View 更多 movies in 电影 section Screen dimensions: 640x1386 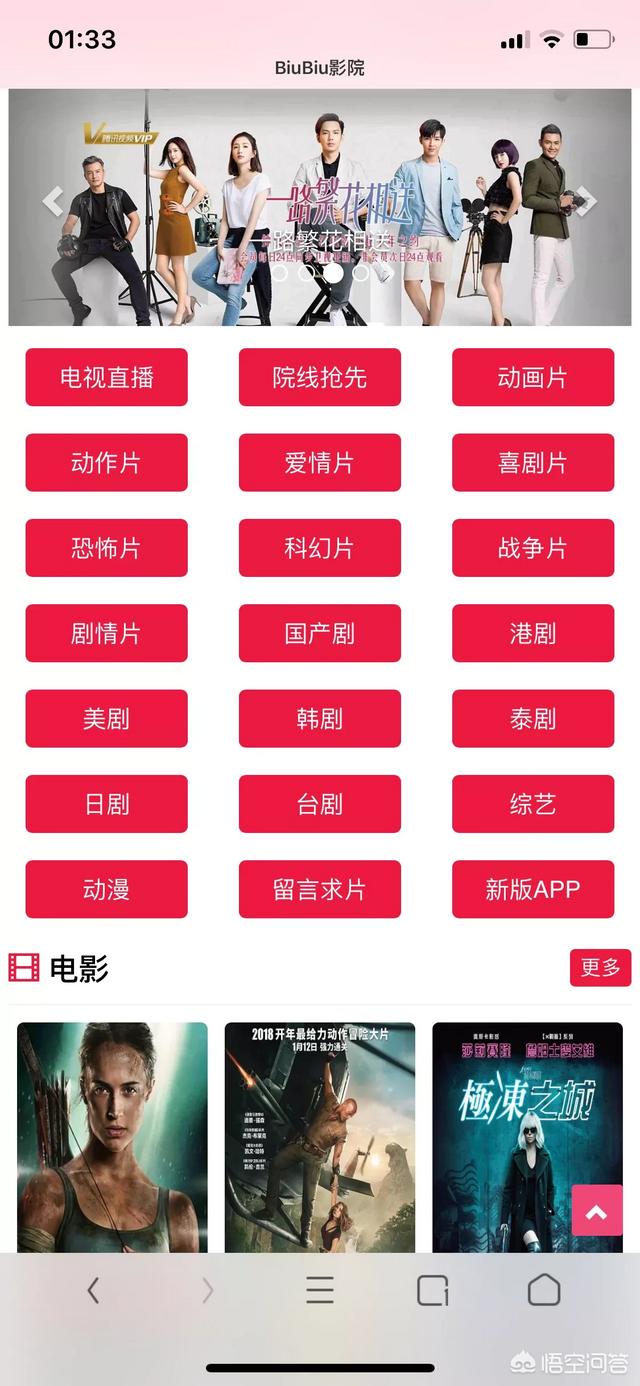click(x=600, y=967)
